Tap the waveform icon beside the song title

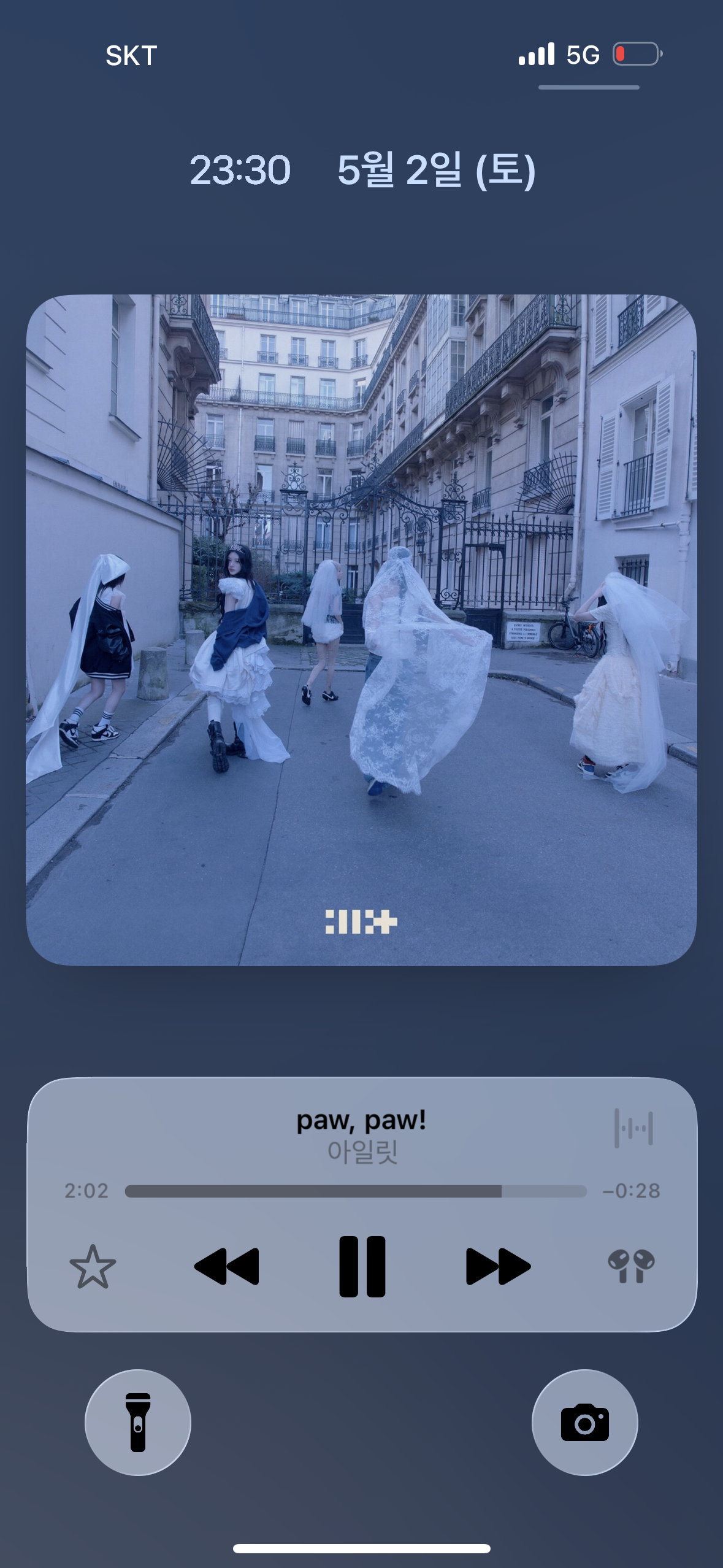click(x=633, y=1128)
